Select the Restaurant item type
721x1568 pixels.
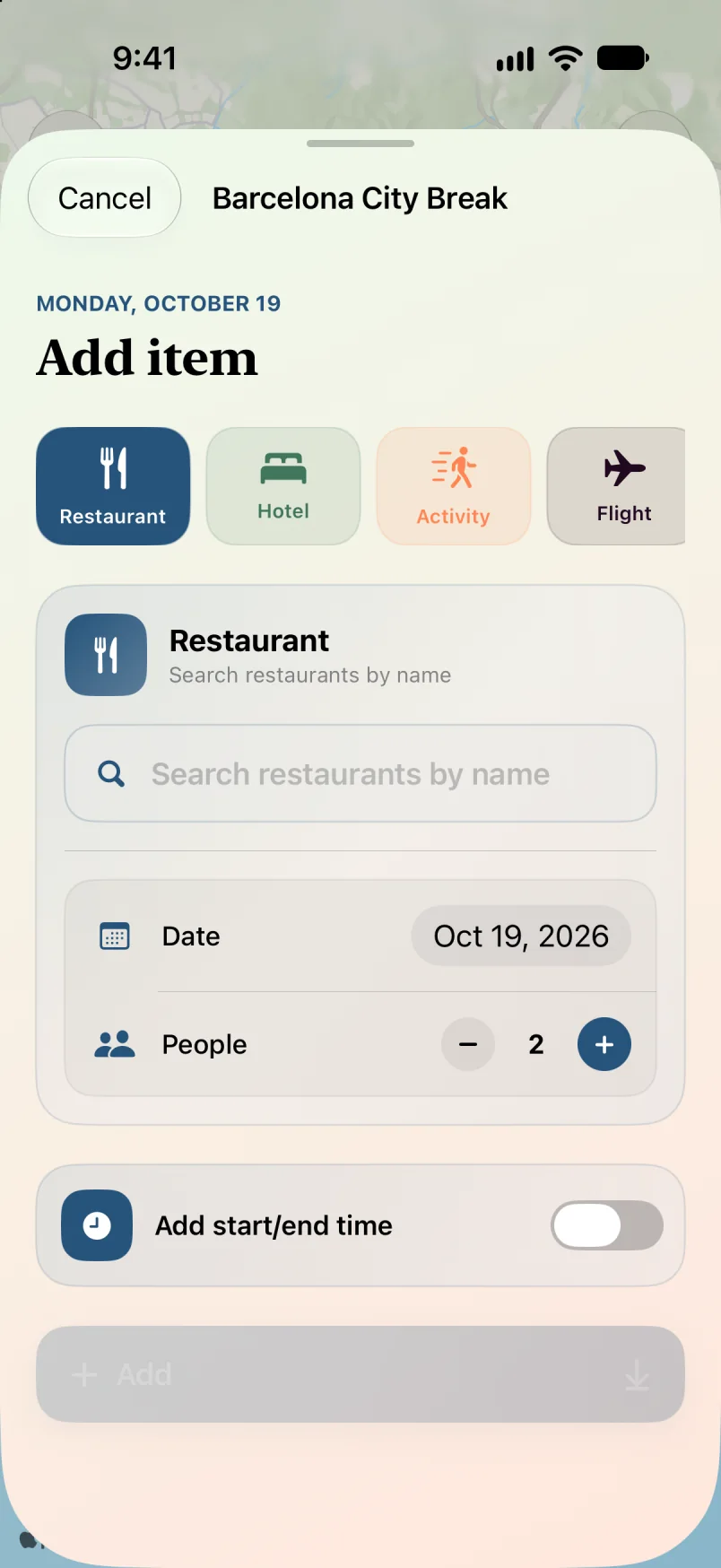tap(113, 486)
